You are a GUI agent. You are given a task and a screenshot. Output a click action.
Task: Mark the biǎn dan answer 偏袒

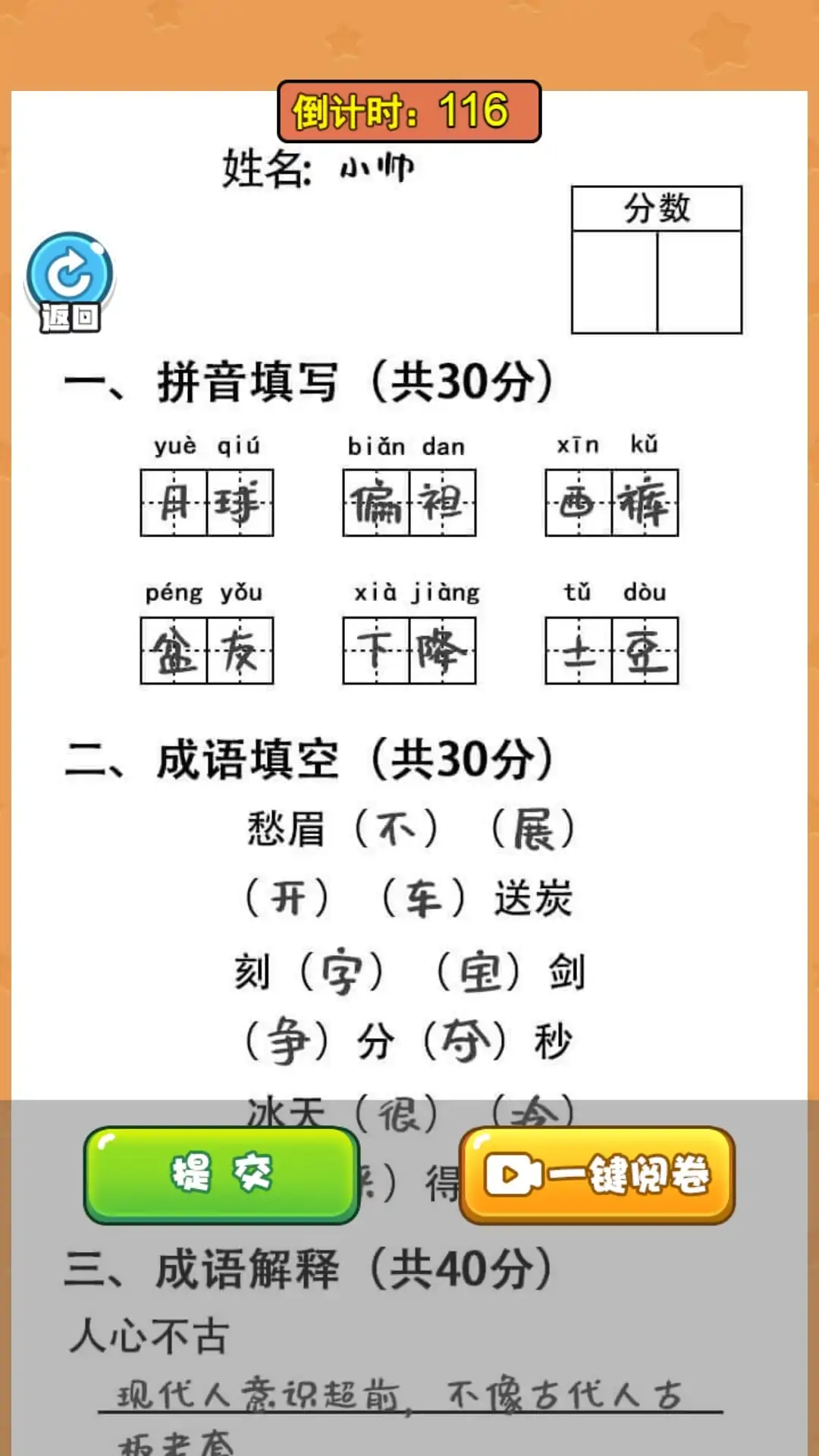tap(409, 503)
